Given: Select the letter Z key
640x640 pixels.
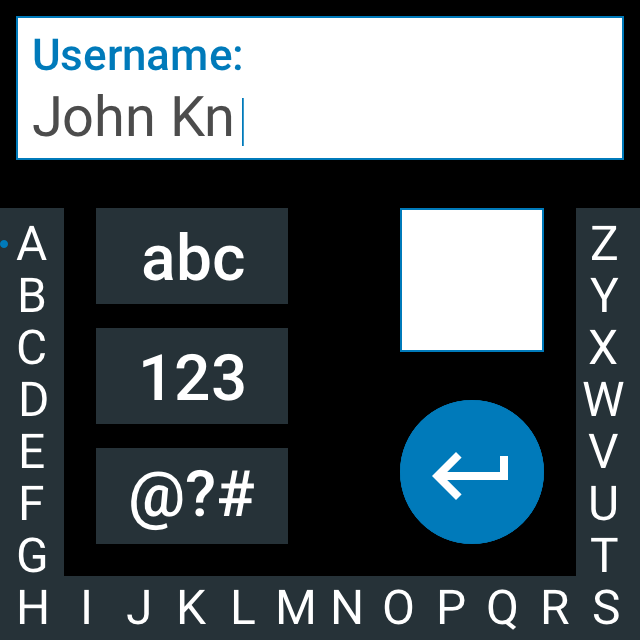Looking at the screenshot, I should 604,244.
